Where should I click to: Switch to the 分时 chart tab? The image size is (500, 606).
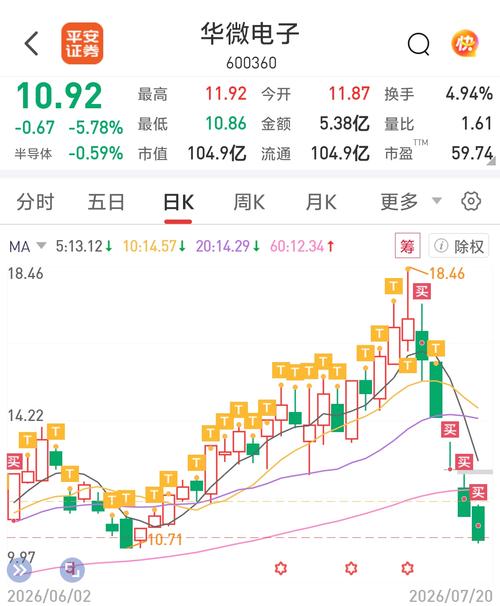(x=35, y=202)
